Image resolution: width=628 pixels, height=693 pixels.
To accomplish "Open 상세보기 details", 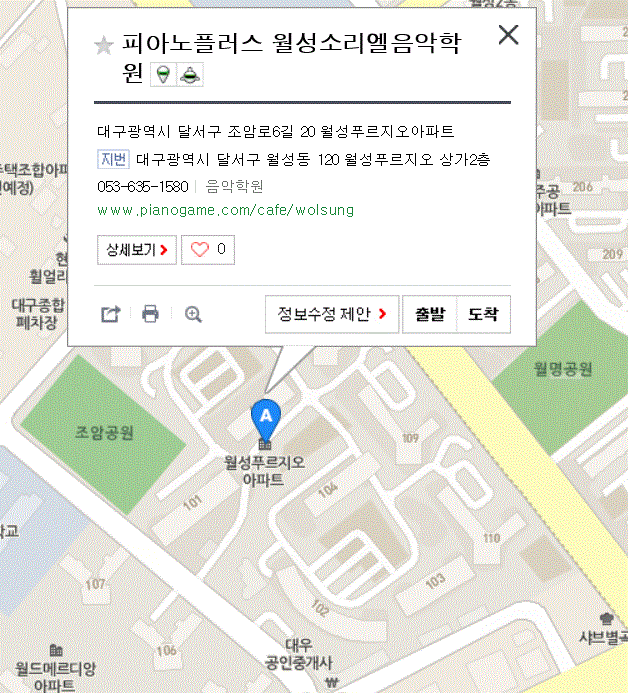I will [137, 250].
